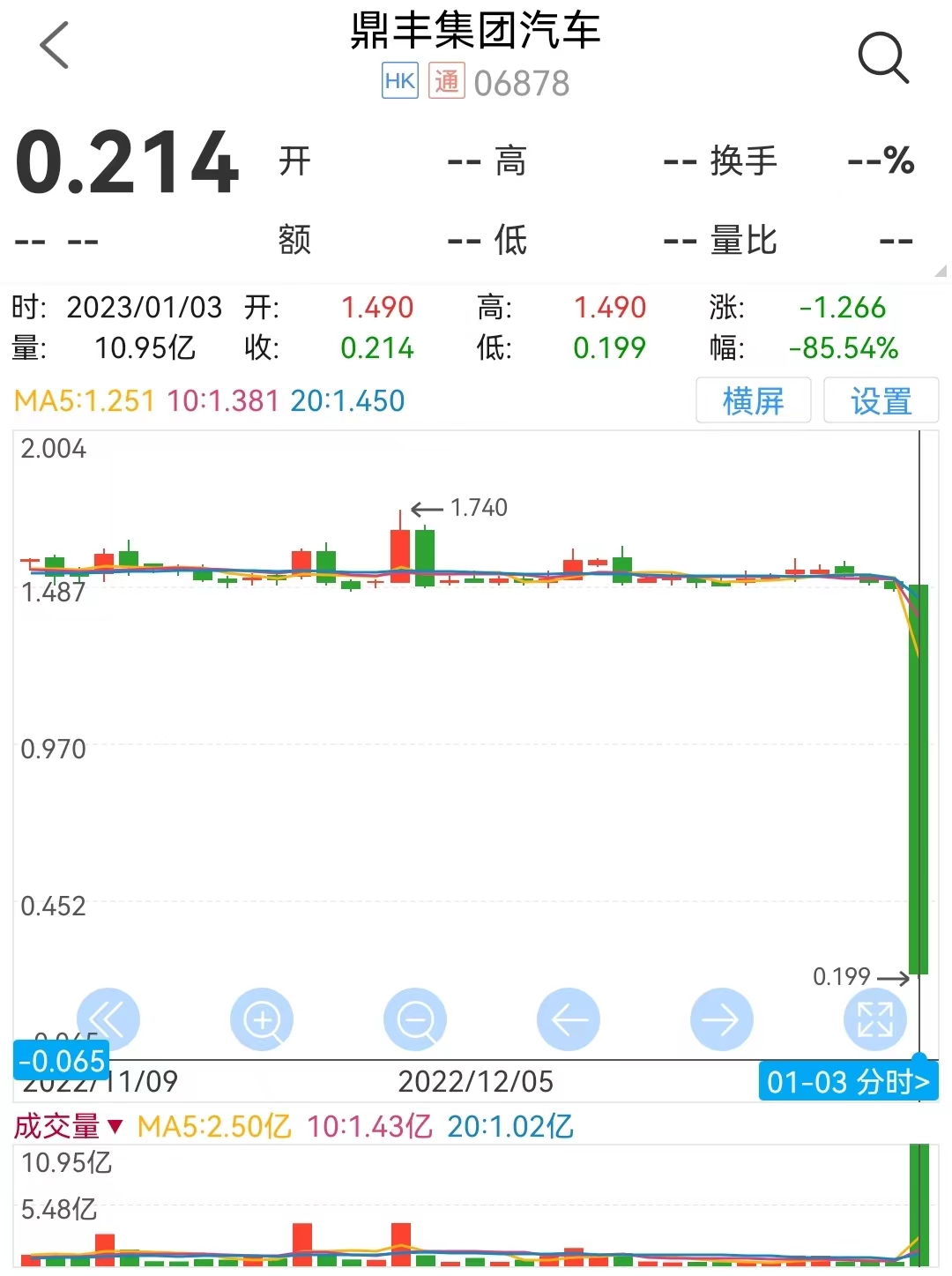View 01-03 分时 intraday chart
The image size is (952, 1276).
[848, 1082]
